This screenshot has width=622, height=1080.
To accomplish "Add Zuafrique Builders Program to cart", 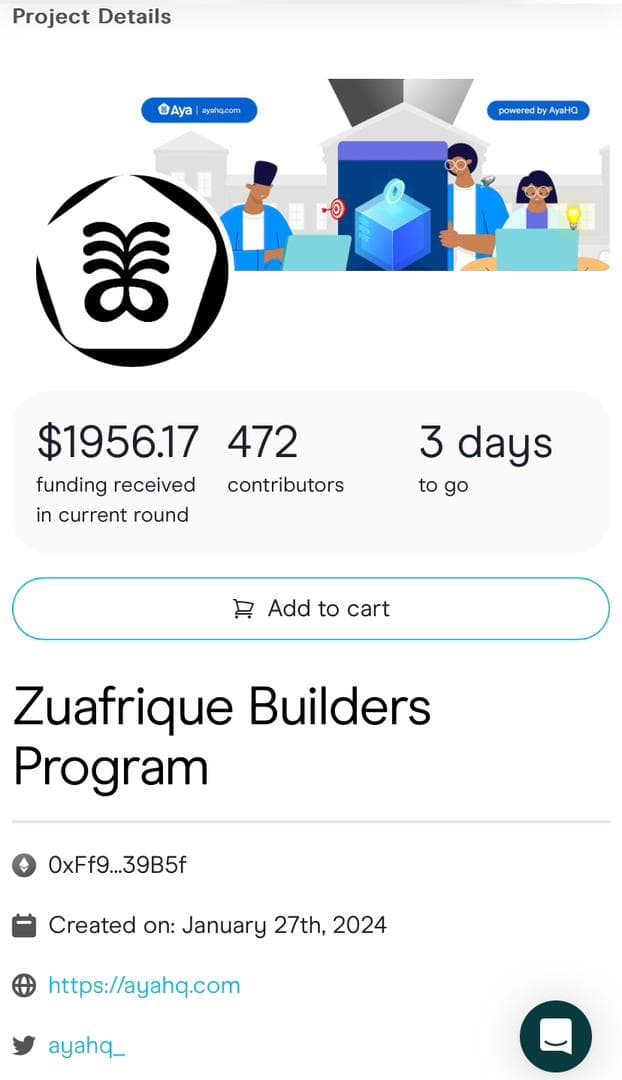I will point(311,608).
